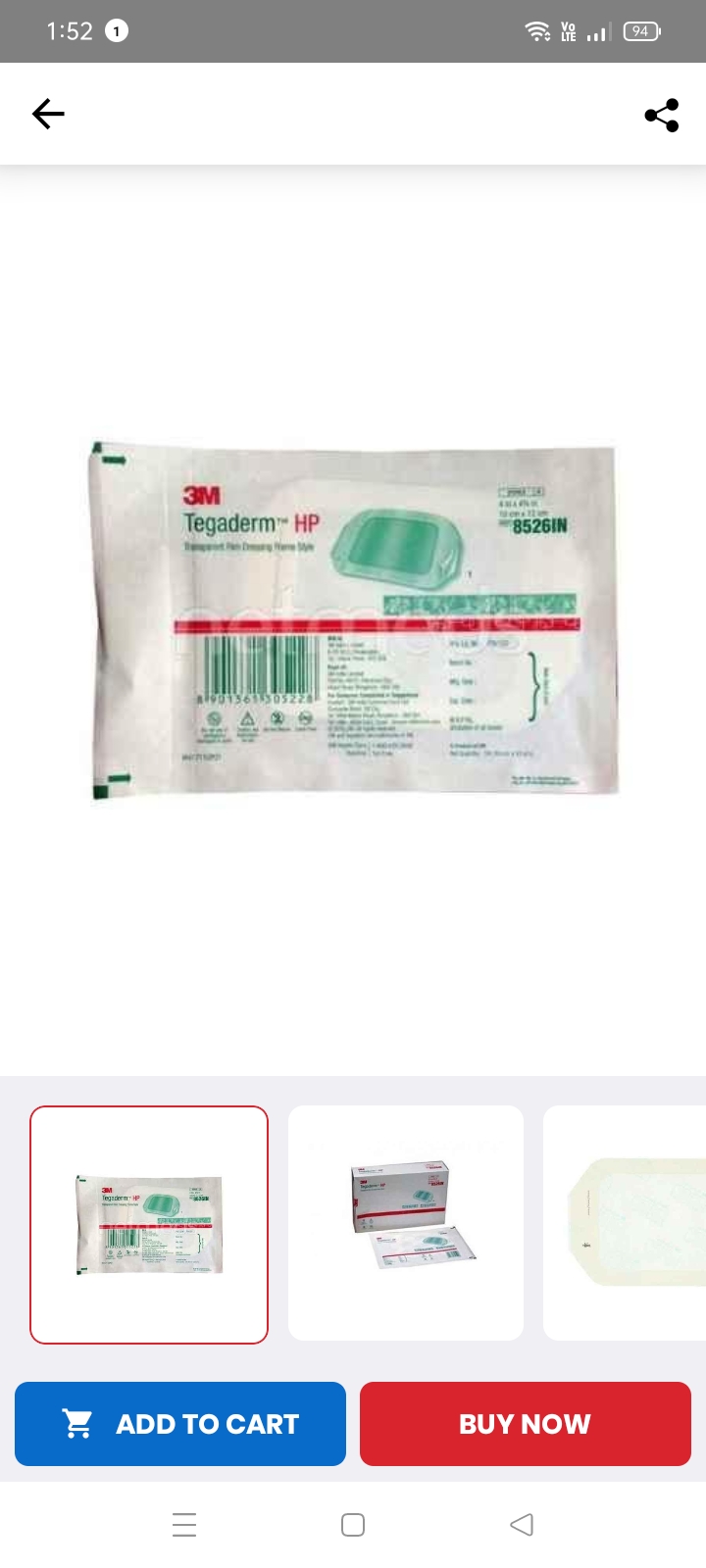Share this product
The image size is (706, 1568).
tap(662, 116)
